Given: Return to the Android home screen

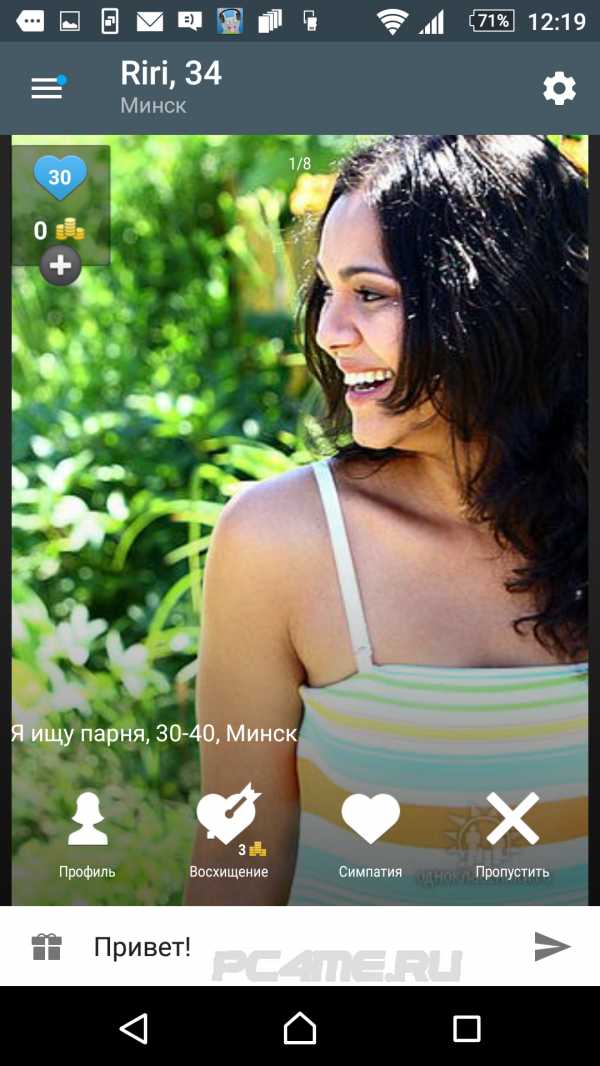Looking at the screenshot, I should 300,1028.
